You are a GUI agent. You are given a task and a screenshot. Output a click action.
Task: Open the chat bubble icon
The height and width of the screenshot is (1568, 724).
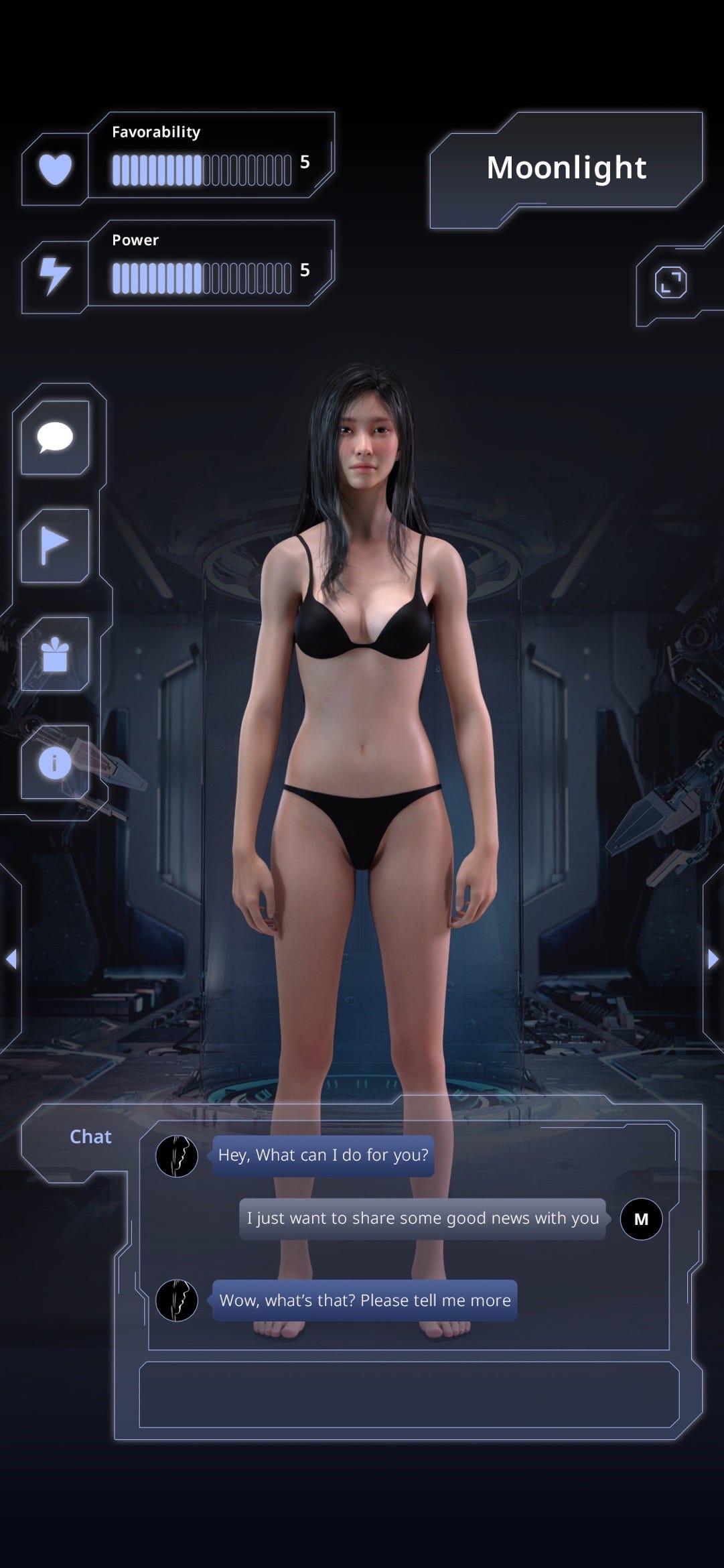click(55, 438)
